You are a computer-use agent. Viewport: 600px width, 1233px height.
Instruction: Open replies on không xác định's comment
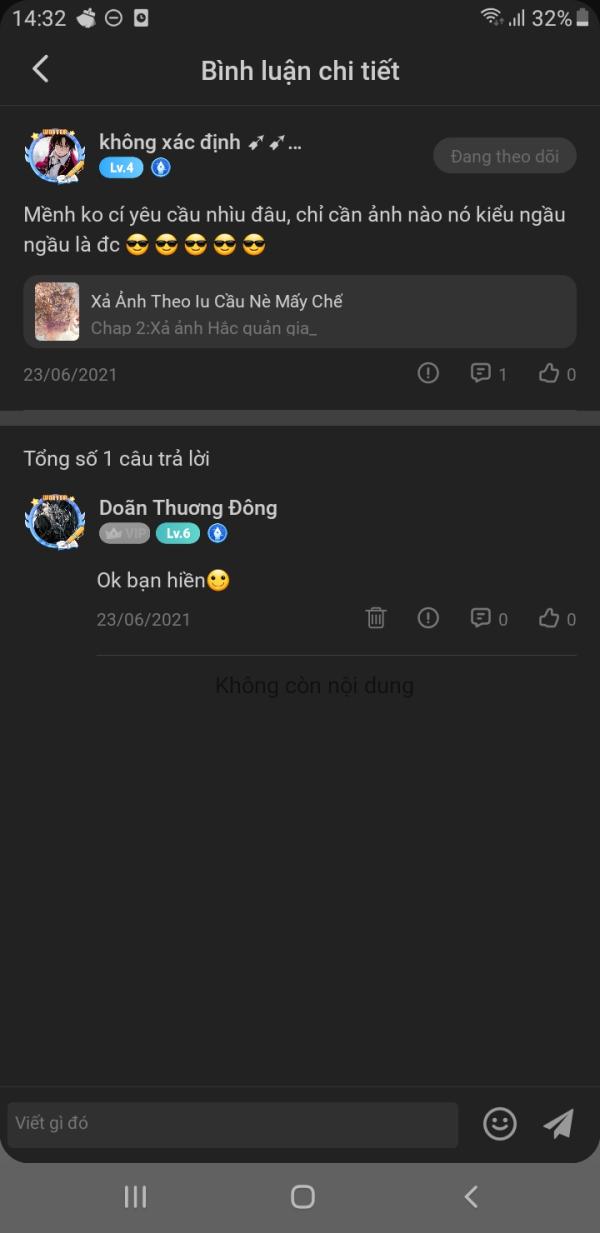pyautogui.click(x=488, y=373)
